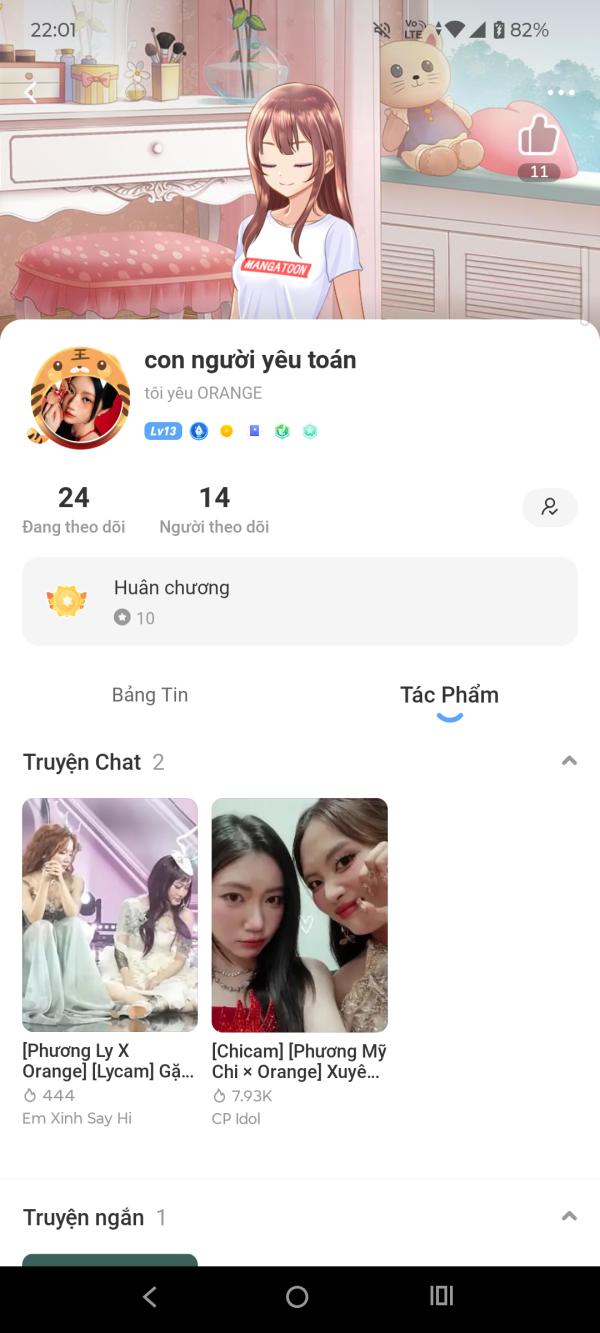View the 14 Người theo dõi list
This screenshot has height=1333, width=600.
click(214, 510)
